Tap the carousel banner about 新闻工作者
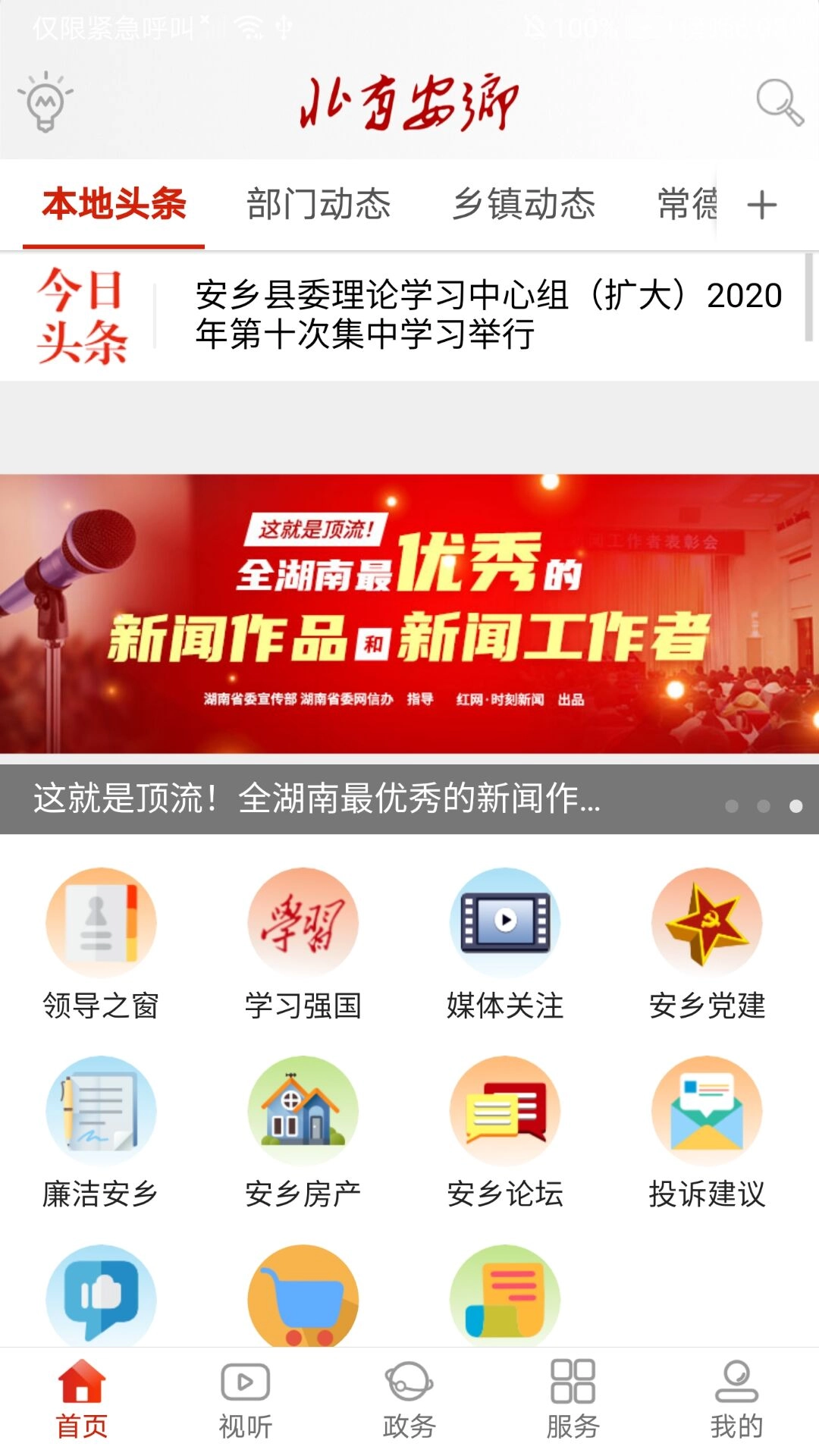Screen dimensions: 819x1456 click(x=409, y=614)
